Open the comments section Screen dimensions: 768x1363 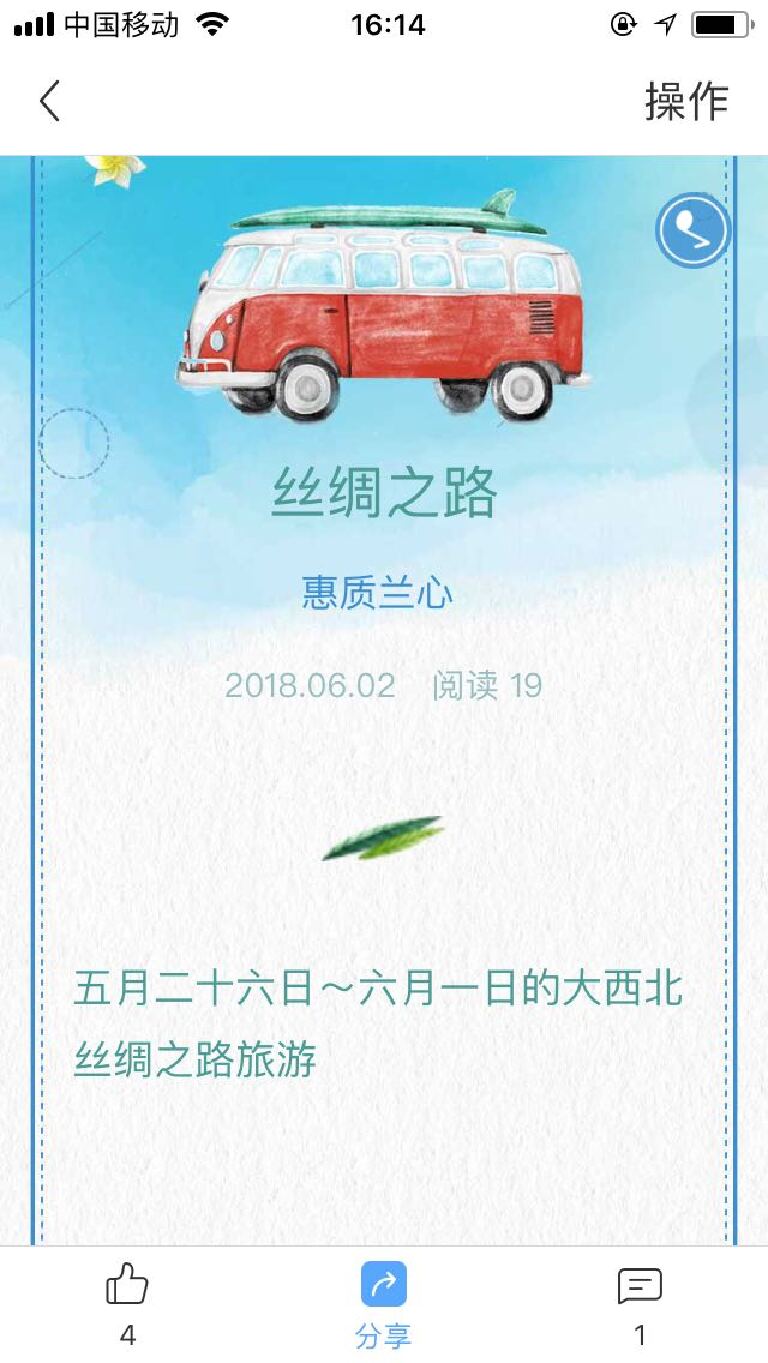(x=639, y=1286)
